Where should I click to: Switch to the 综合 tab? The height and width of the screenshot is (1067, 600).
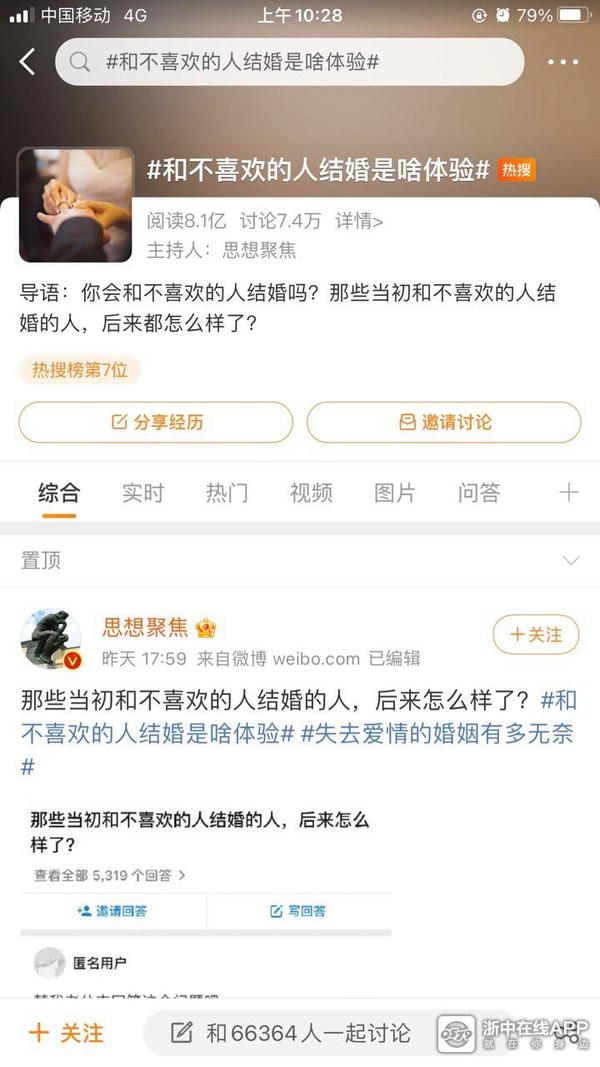pyautogui.click(x=59, y=493)
